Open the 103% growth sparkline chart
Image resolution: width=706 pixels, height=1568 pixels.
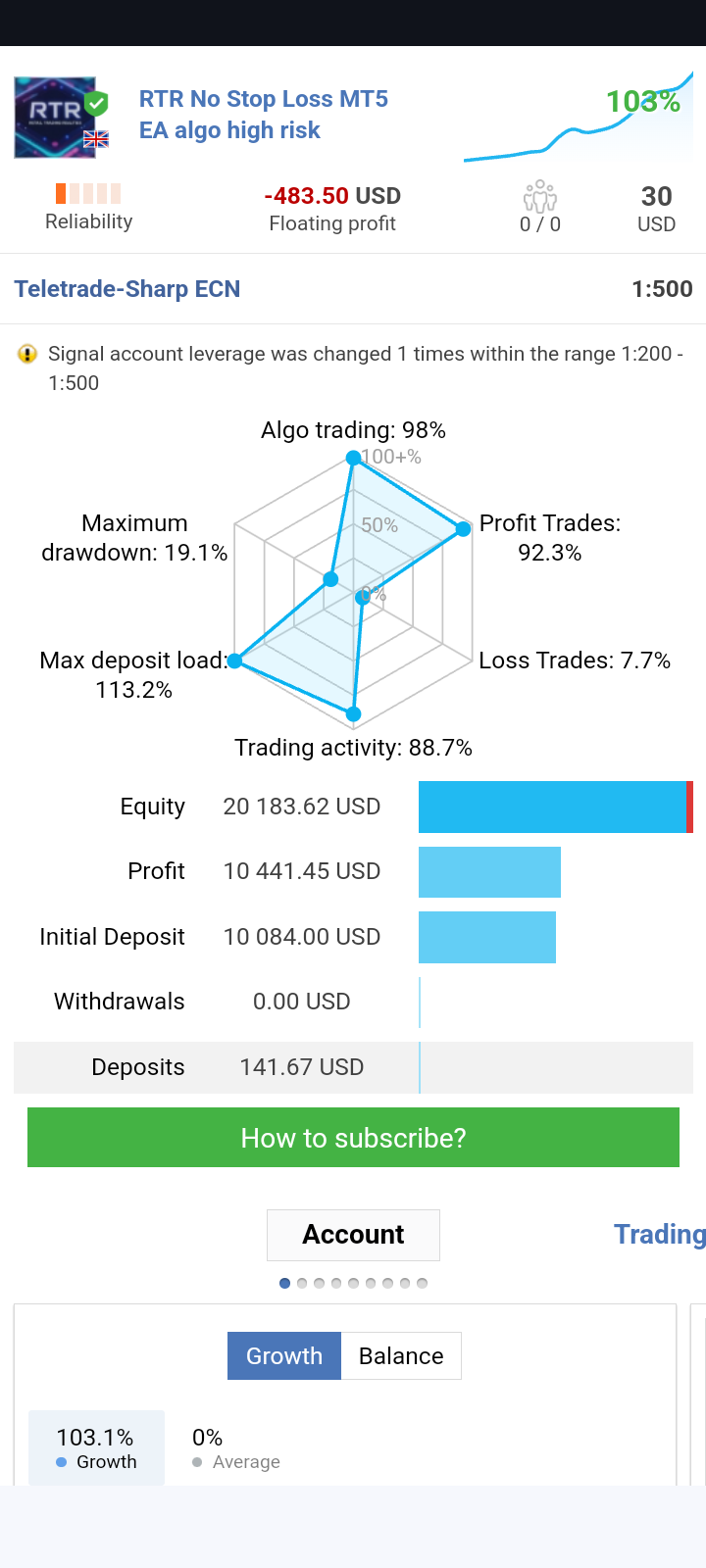pos(579,116)
